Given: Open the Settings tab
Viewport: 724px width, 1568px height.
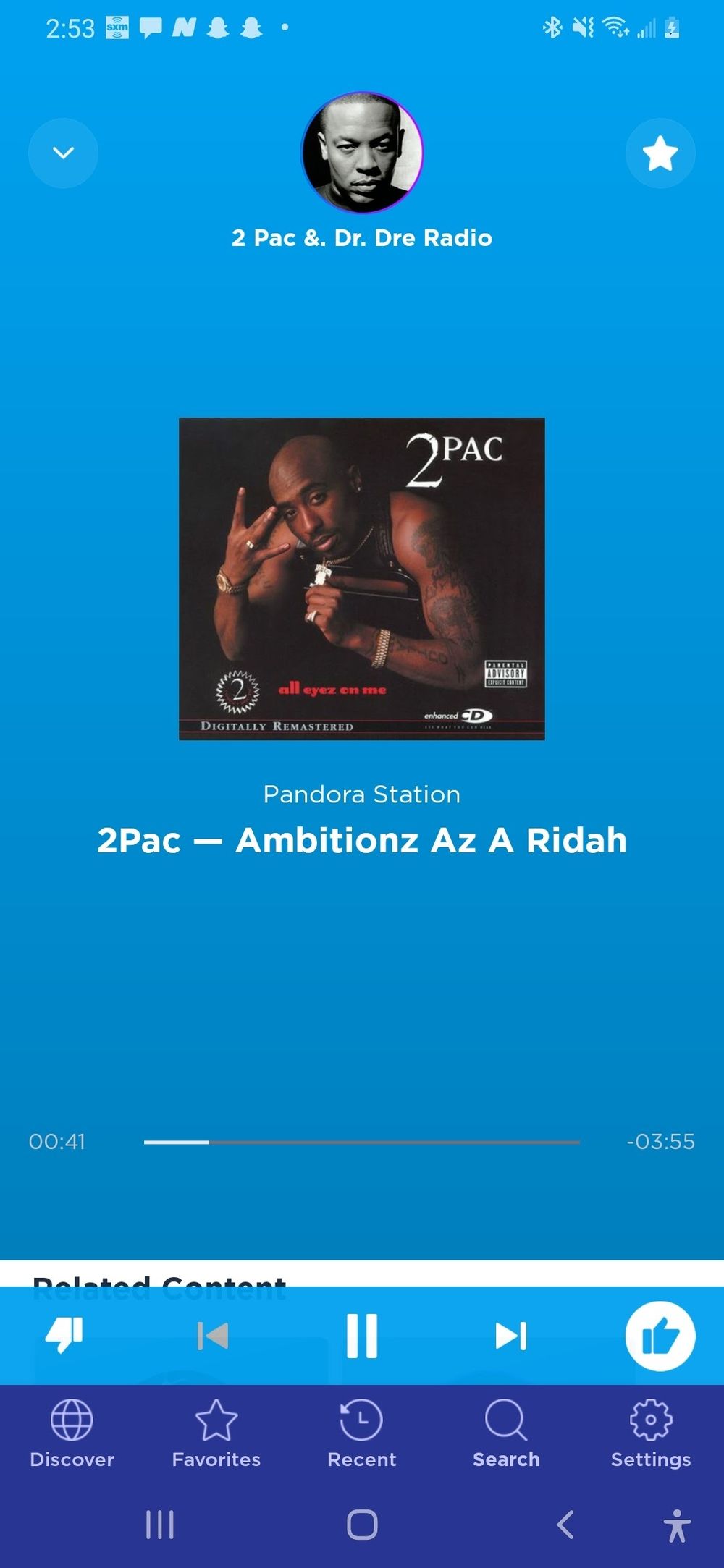Looking at the screenshot, I should [x=651, y=1433].
